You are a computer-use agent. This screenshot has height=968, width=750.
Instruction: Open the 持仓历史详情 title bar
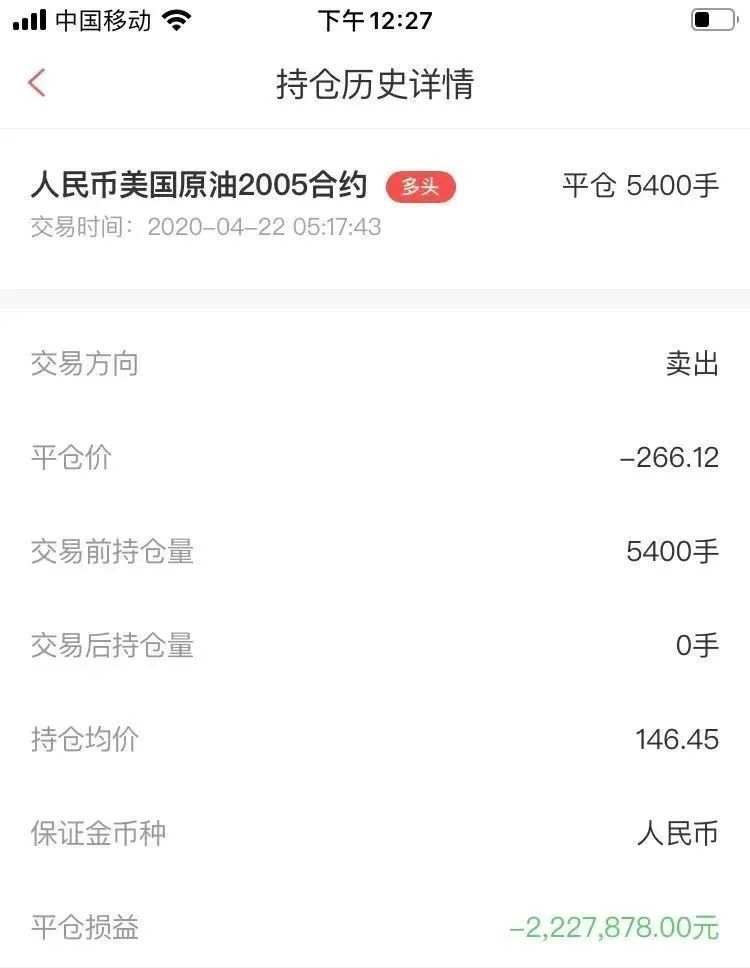(375, 86)
